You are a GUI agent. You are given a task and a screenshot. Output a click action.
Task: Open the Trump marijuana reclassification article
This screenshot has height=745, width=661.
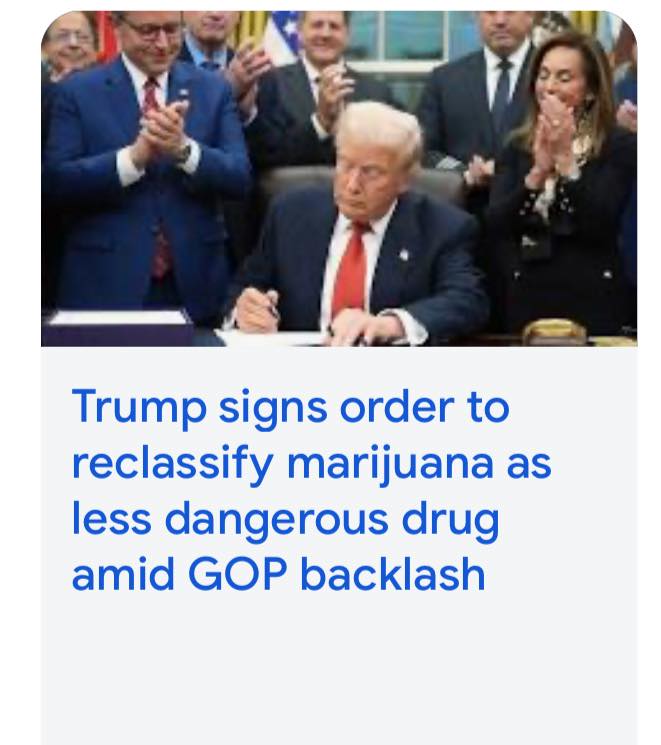tap(310, 490)
